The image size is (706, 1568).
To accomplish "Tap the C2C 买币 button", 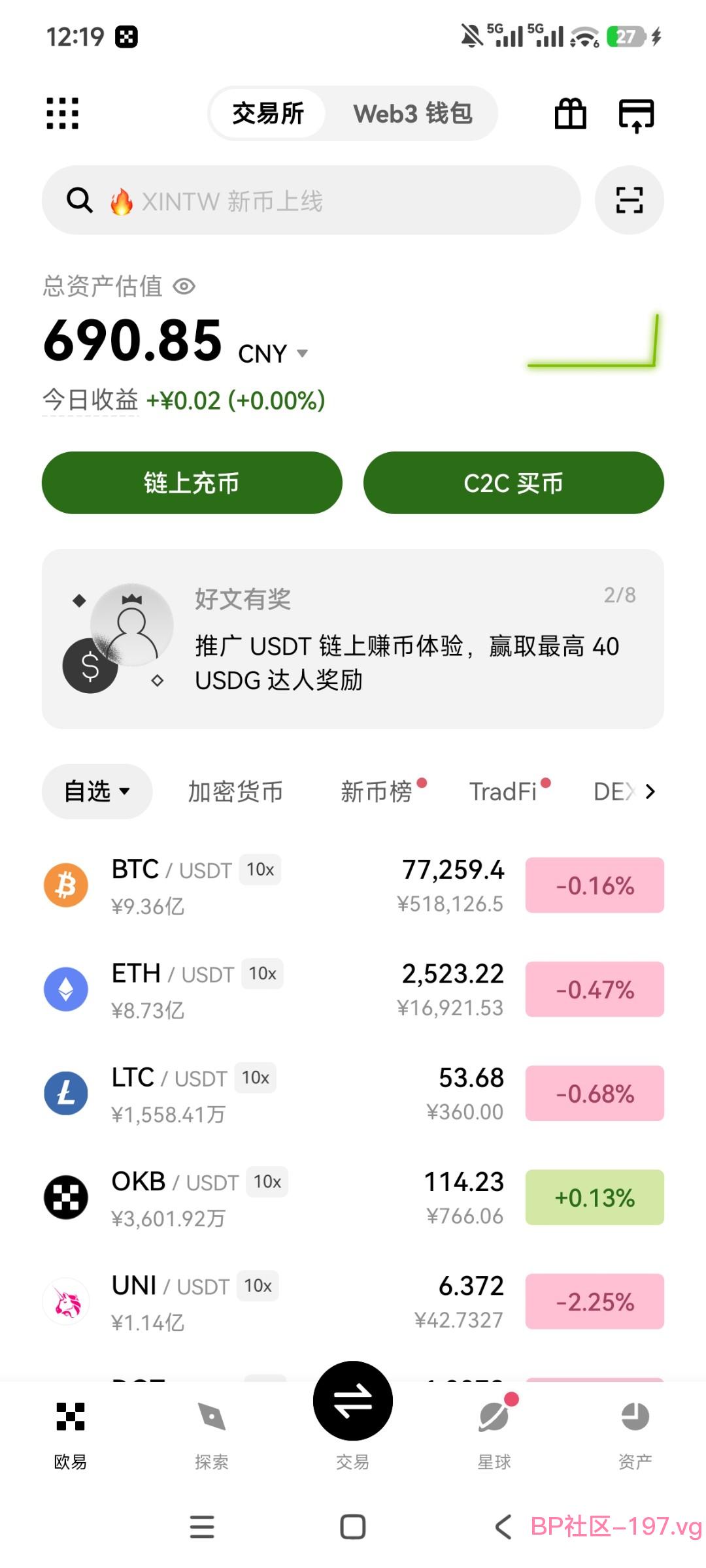I will click(514, 483).
